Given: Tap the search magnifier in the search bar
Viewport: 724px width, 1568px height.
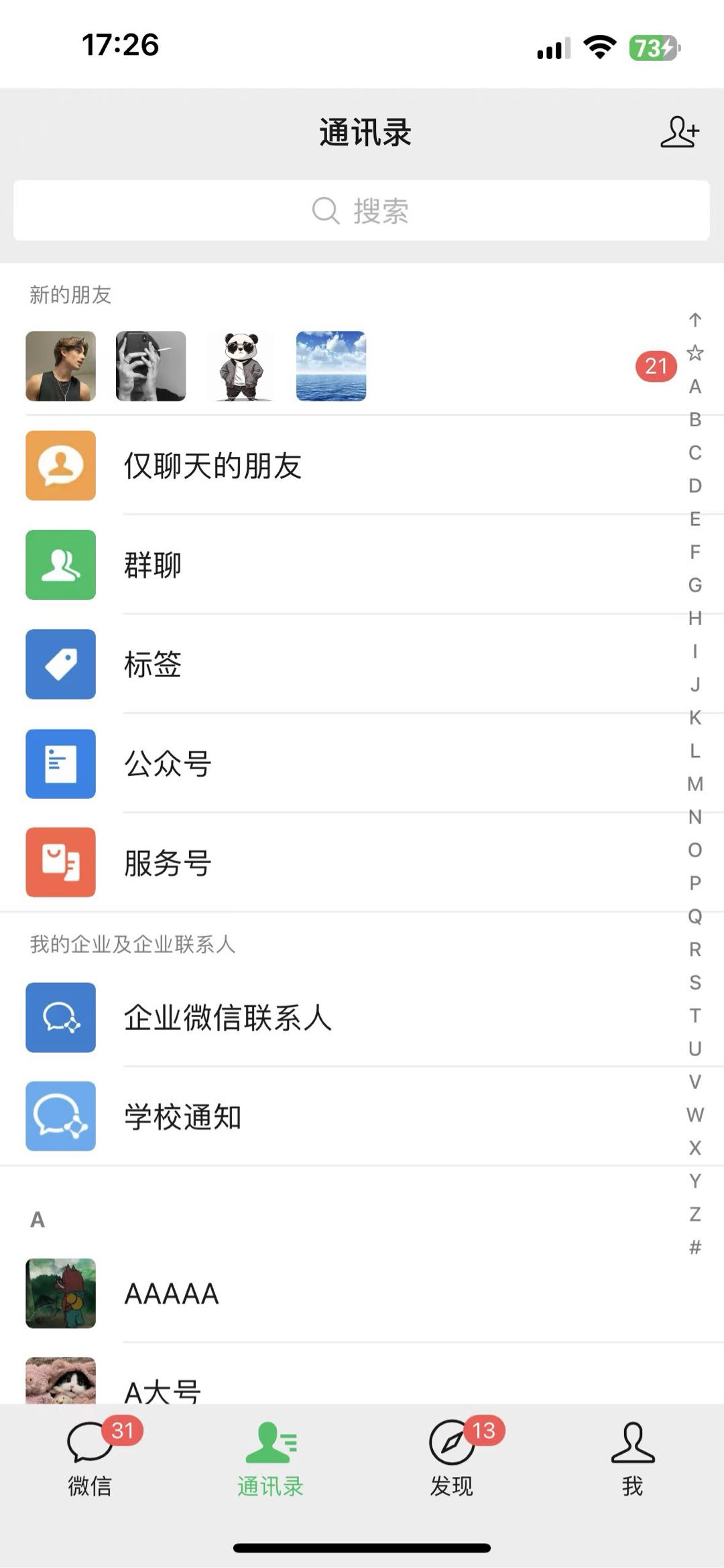Looking at the screenshot, I should (324, 210).
